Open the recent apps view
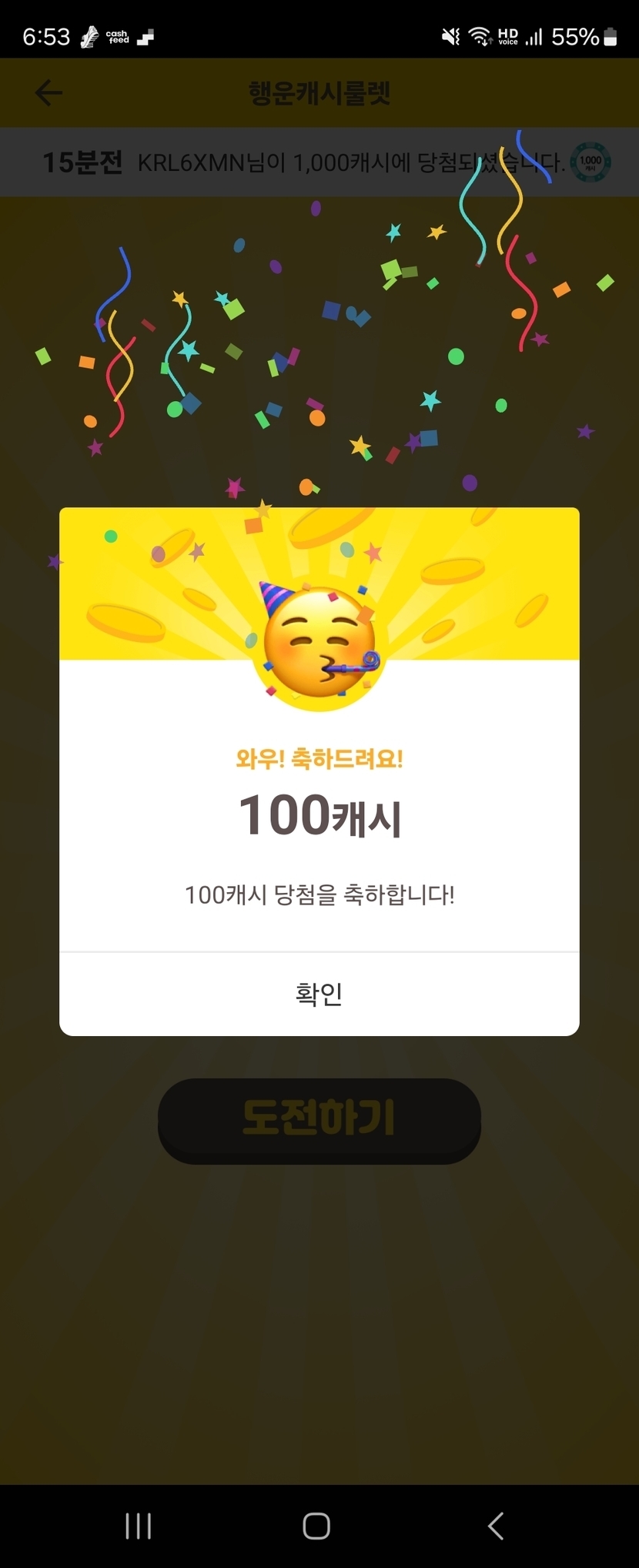The image size is (639, 1568). click(x=139, y=1525)
